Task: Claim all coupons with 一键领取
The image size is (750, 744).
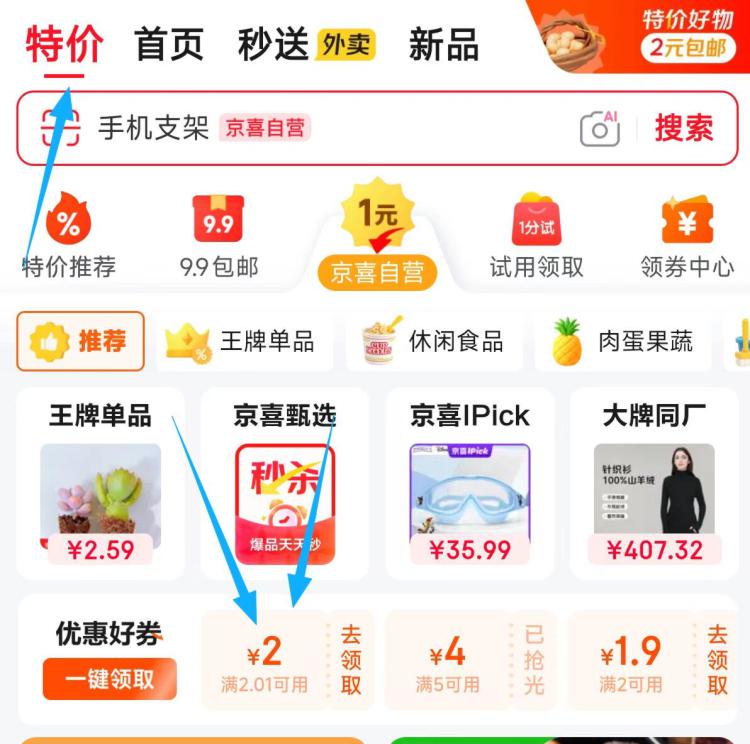Action: (x=110, y=679)
